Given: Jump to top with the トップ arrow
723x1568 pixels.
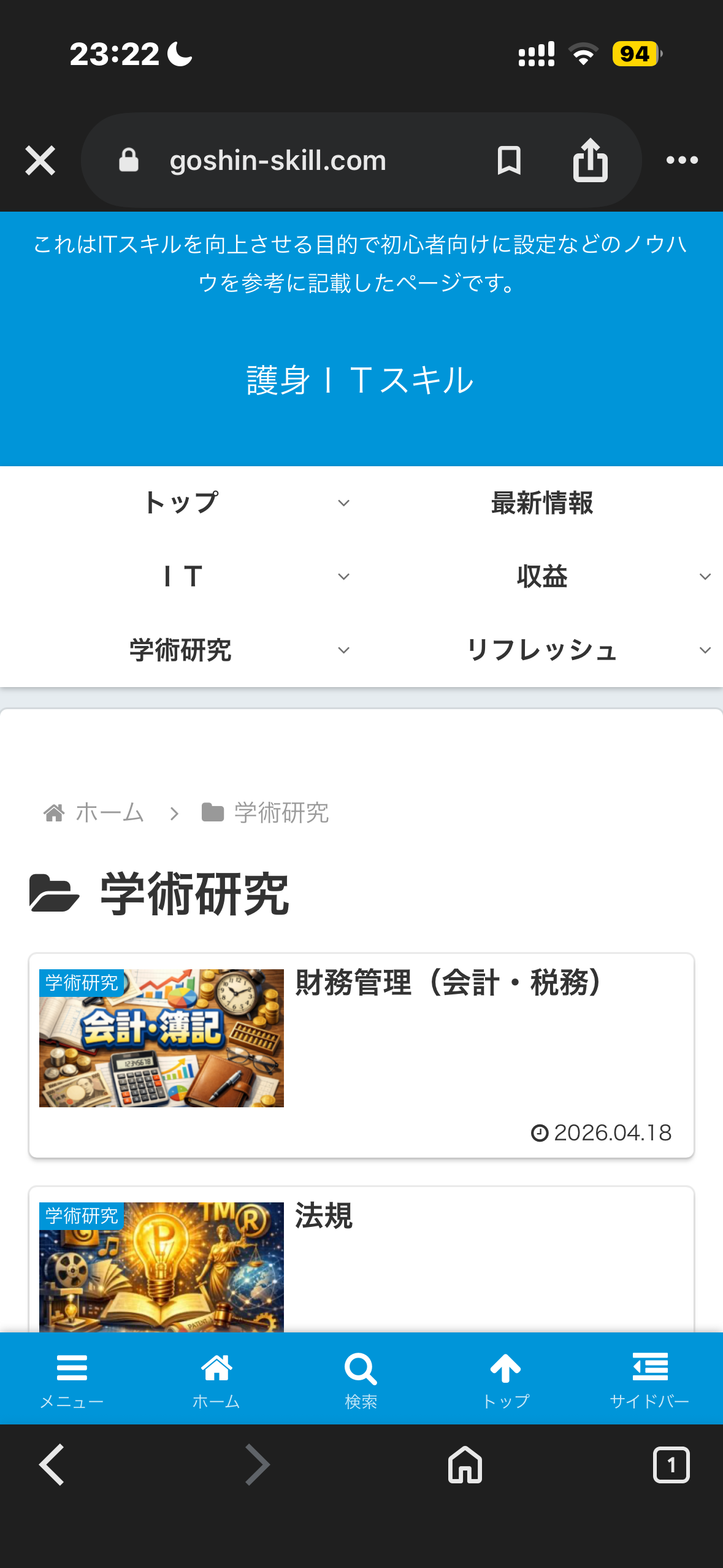Looking at the screenshot, I should pyautogui.click(x=505, y=1378).
